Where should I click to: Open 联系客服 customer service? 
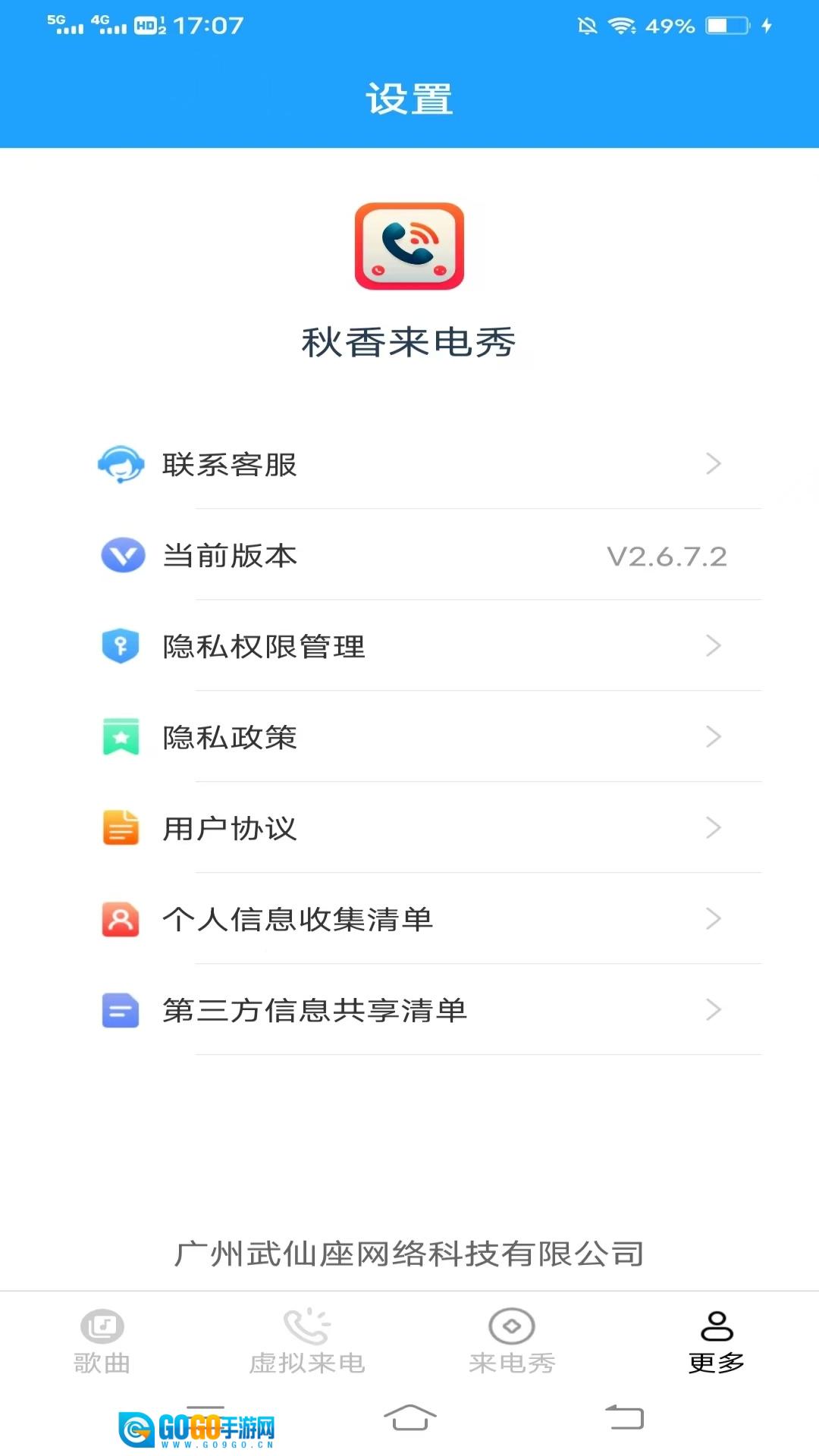pyautogui.click(x=409, y=464)
